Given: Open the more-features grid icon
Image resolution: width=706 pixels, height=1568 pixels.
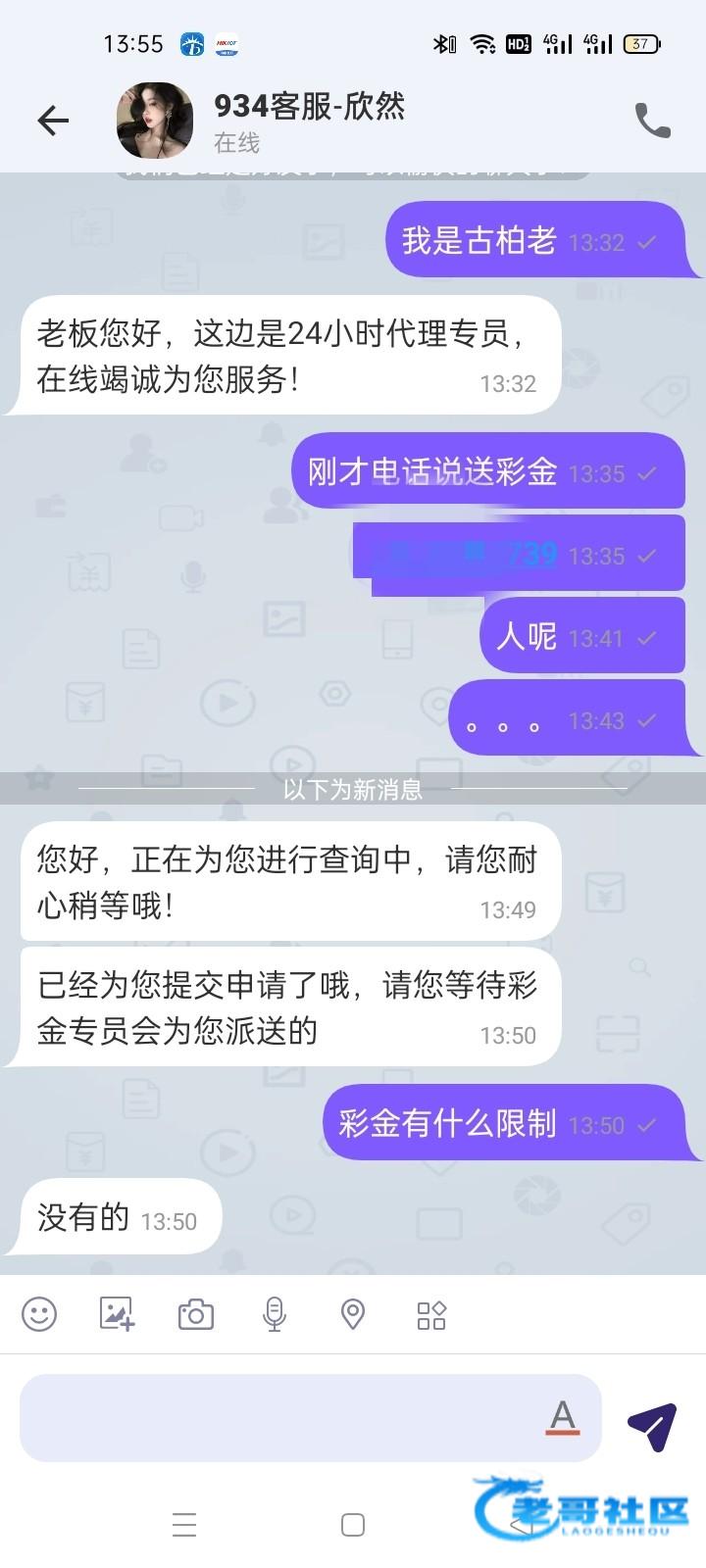Looking at the screenshot, I should pos(431,1314).
